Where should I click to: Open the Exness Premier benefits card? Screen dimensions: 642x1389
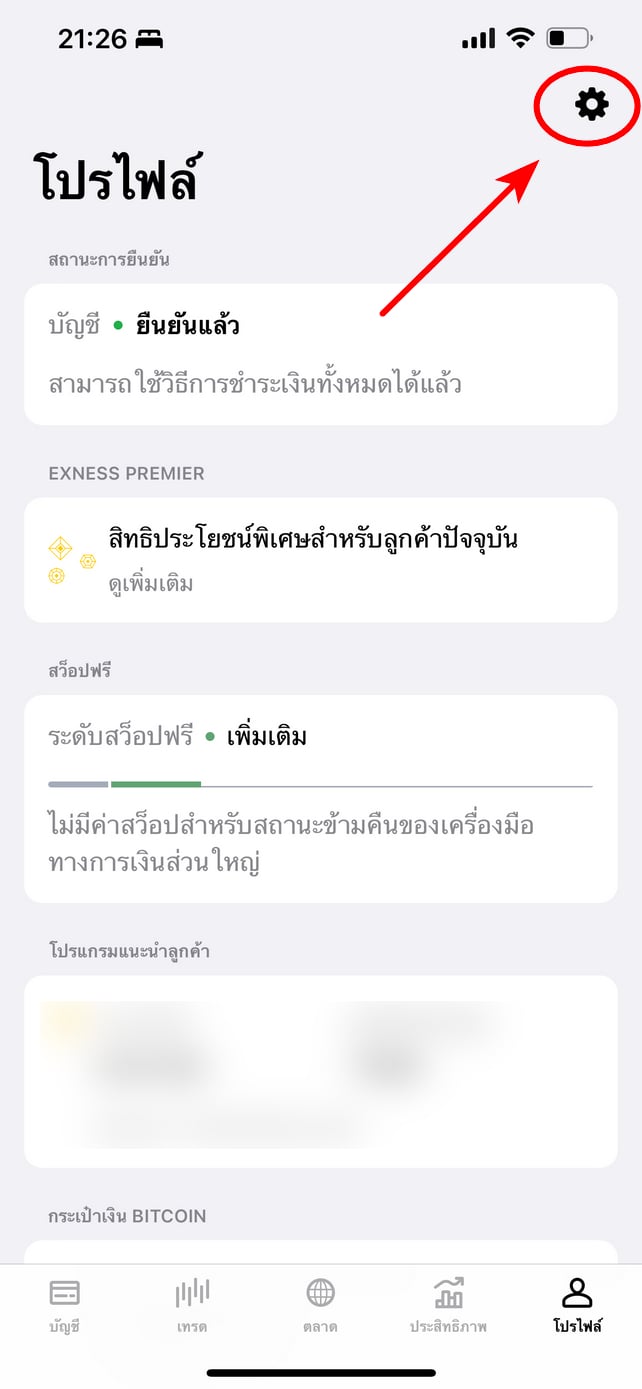[x=321, y=559]
